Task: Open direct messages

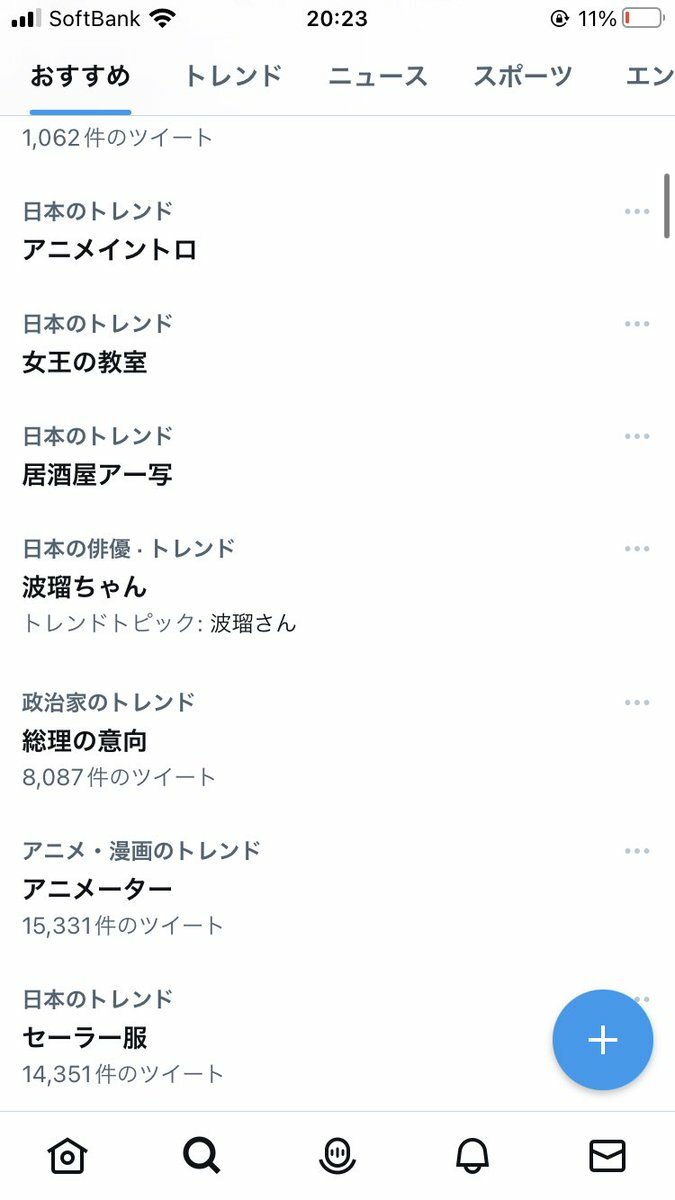Action: 607,1157
